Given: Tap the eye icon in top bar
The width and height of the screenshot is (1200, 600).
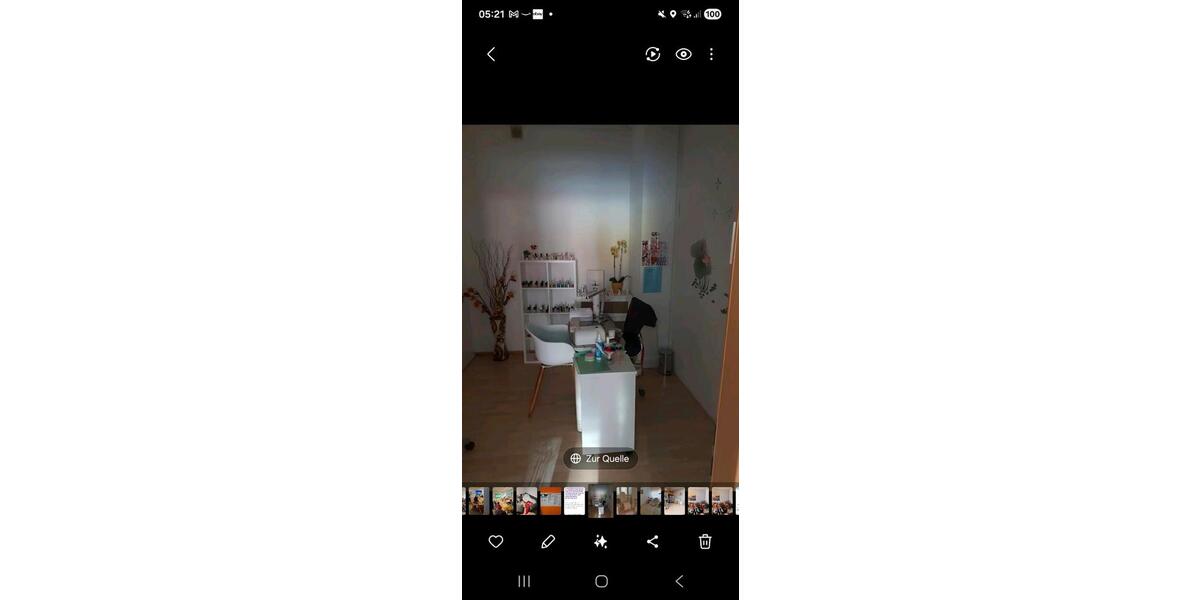Looking at the screenshot, I should point(683,54).
